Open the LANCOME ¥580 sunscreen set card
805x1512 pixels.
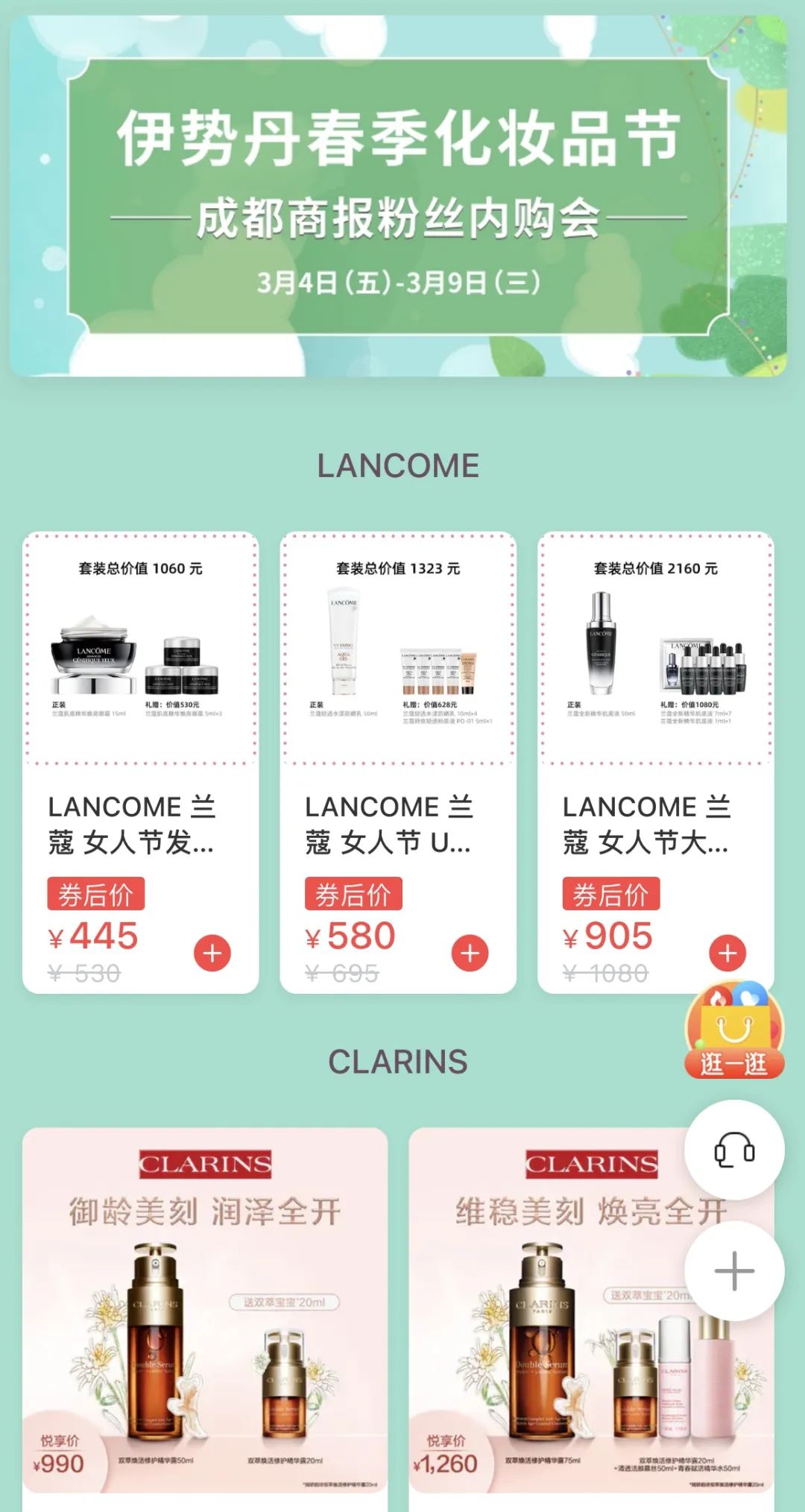tap(398, 762)
